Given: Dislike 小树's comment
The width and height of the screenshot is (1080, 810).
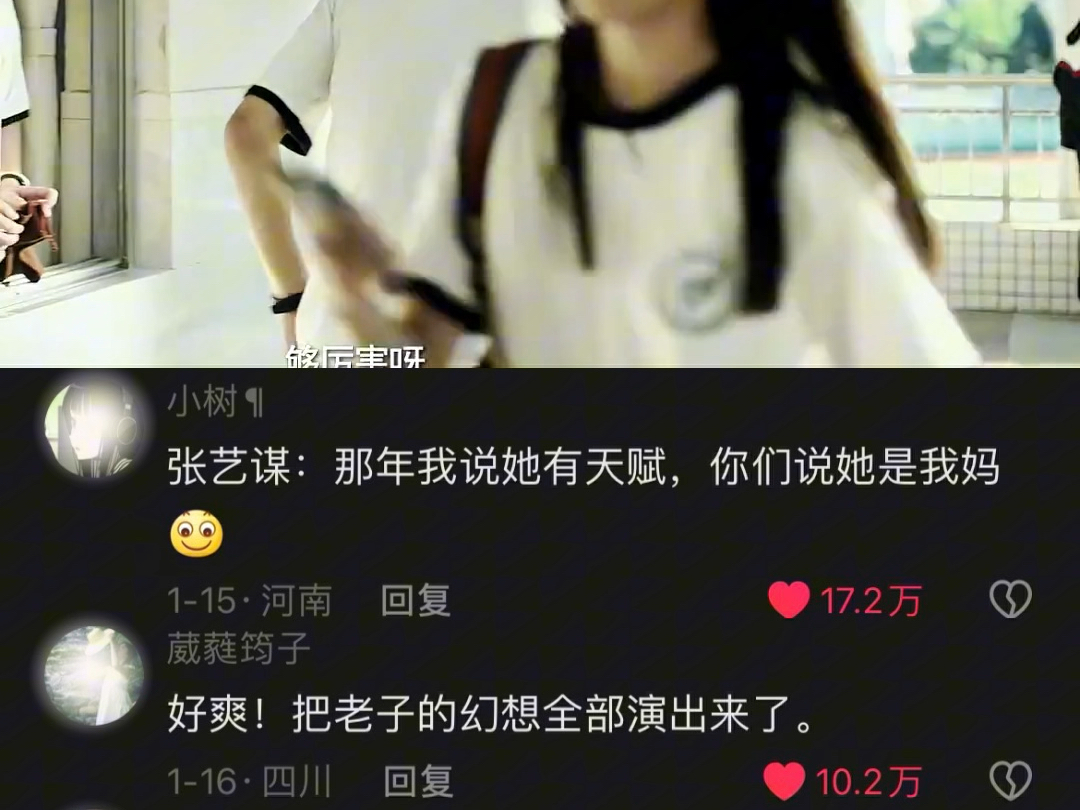Looking at the screenshot, I should (x=1010, y=600).
